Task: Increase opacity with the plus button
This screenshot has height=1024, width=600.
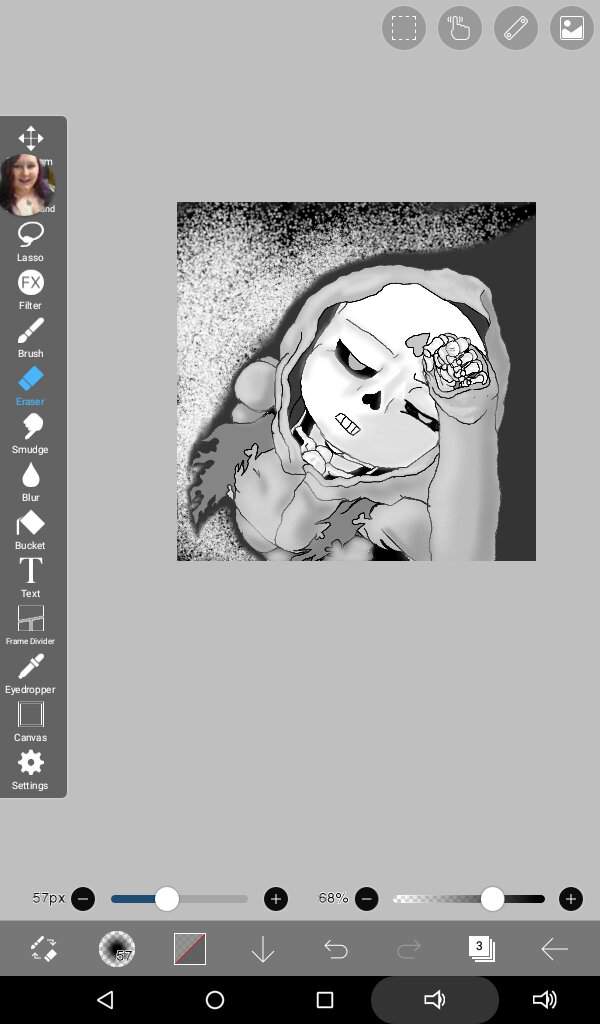Action: [x=571, y=899]
